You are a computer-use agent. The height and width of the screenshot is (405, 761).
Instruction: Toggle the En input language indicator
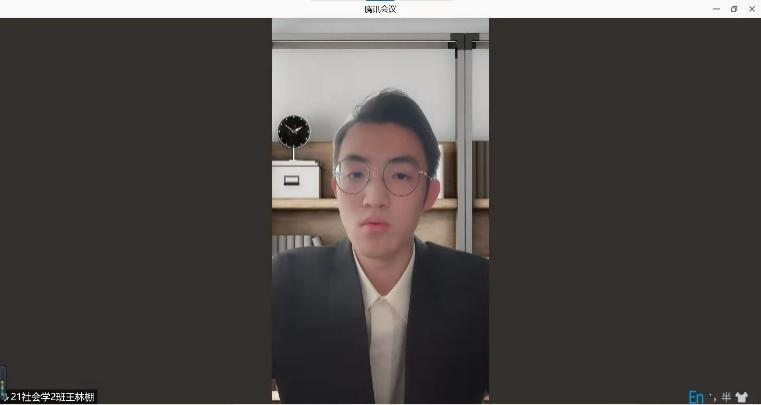point(696,397)
